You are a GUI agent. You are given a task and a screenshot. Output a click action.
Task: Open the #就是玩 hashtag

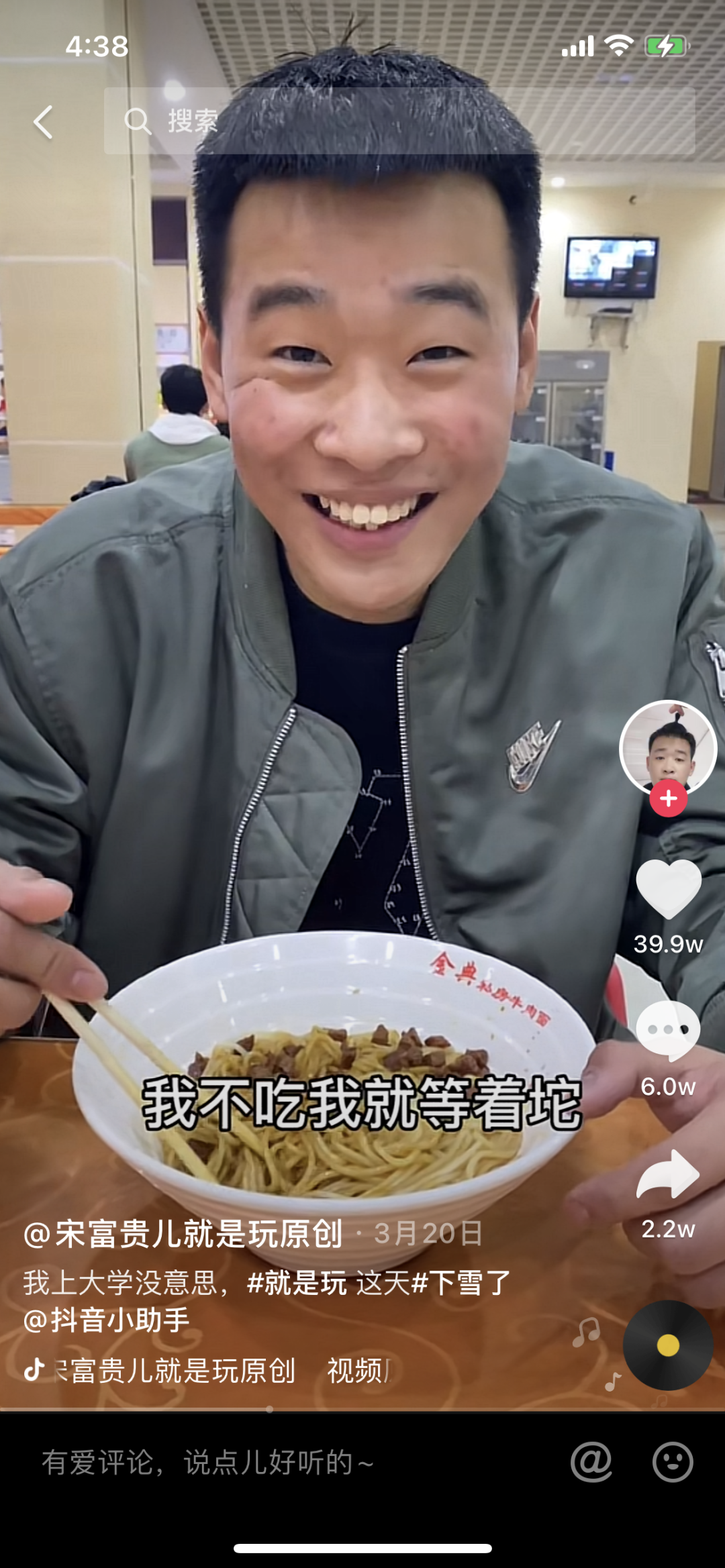(297, 1283)
